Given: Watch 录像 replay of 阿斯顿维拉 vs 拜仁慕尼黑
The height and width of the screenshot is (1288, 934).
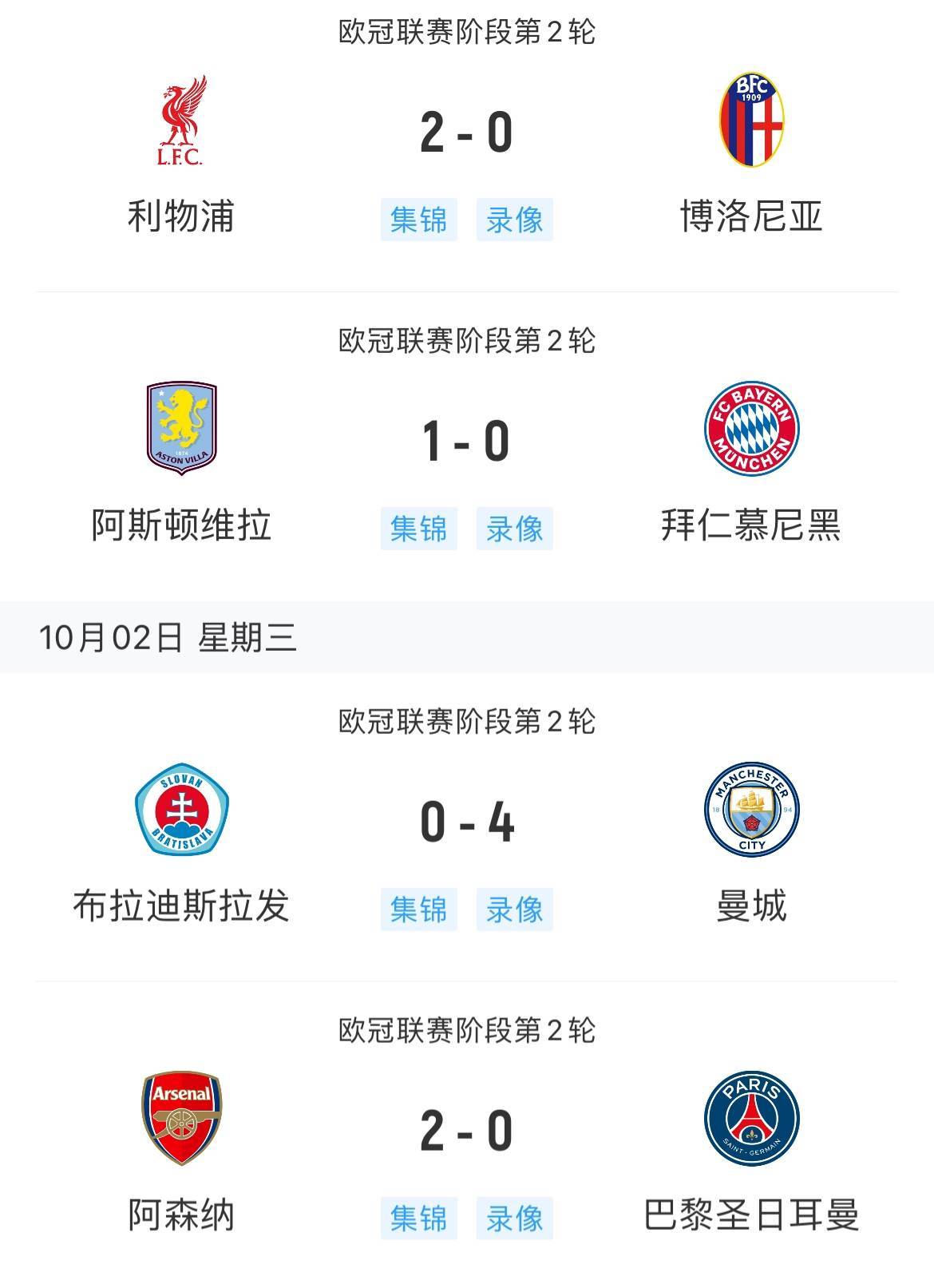Looking at the screenshot, I should click(515, 529).
